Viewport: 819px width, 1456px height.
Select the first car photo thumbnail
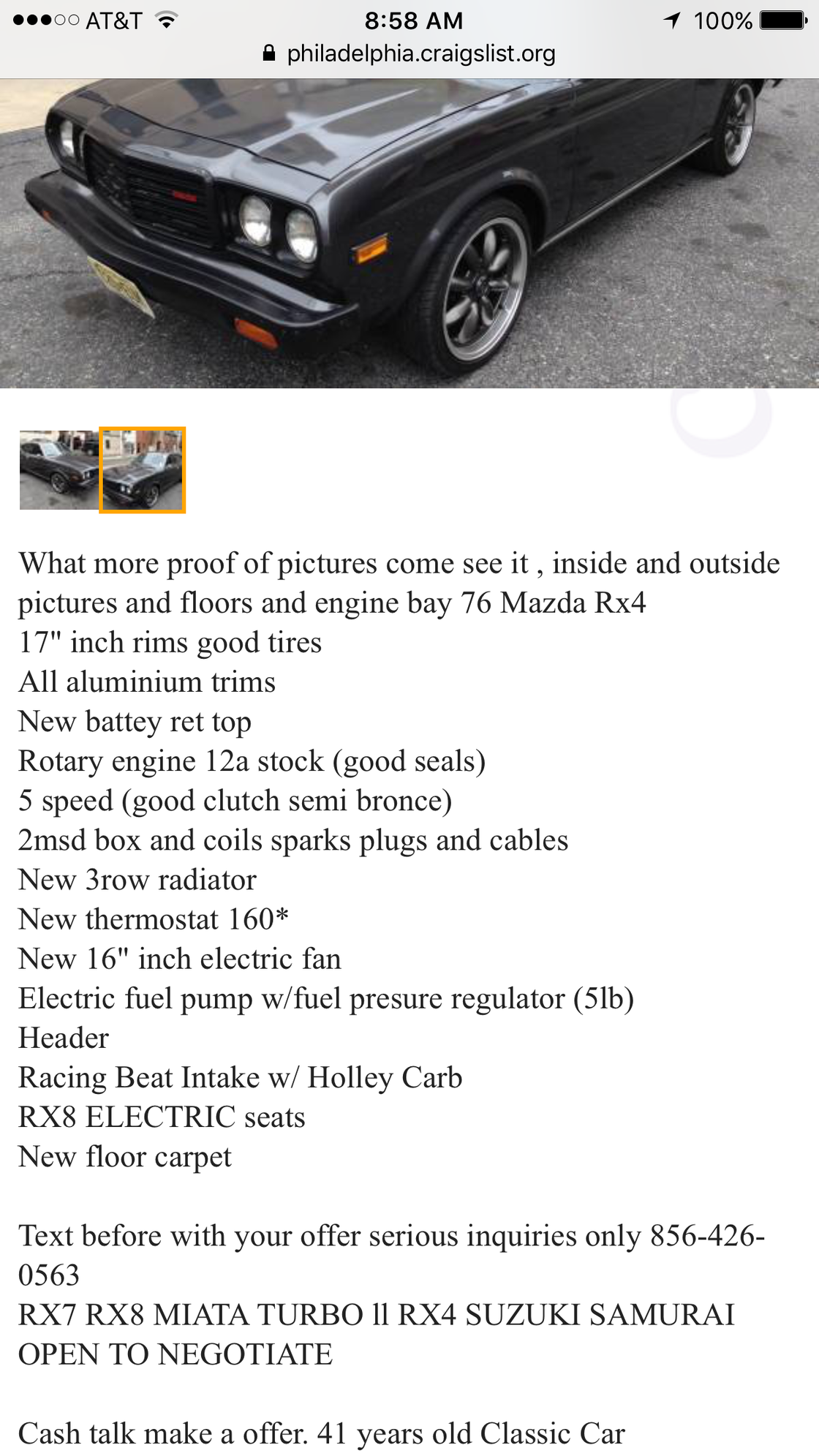pos(58,470)
